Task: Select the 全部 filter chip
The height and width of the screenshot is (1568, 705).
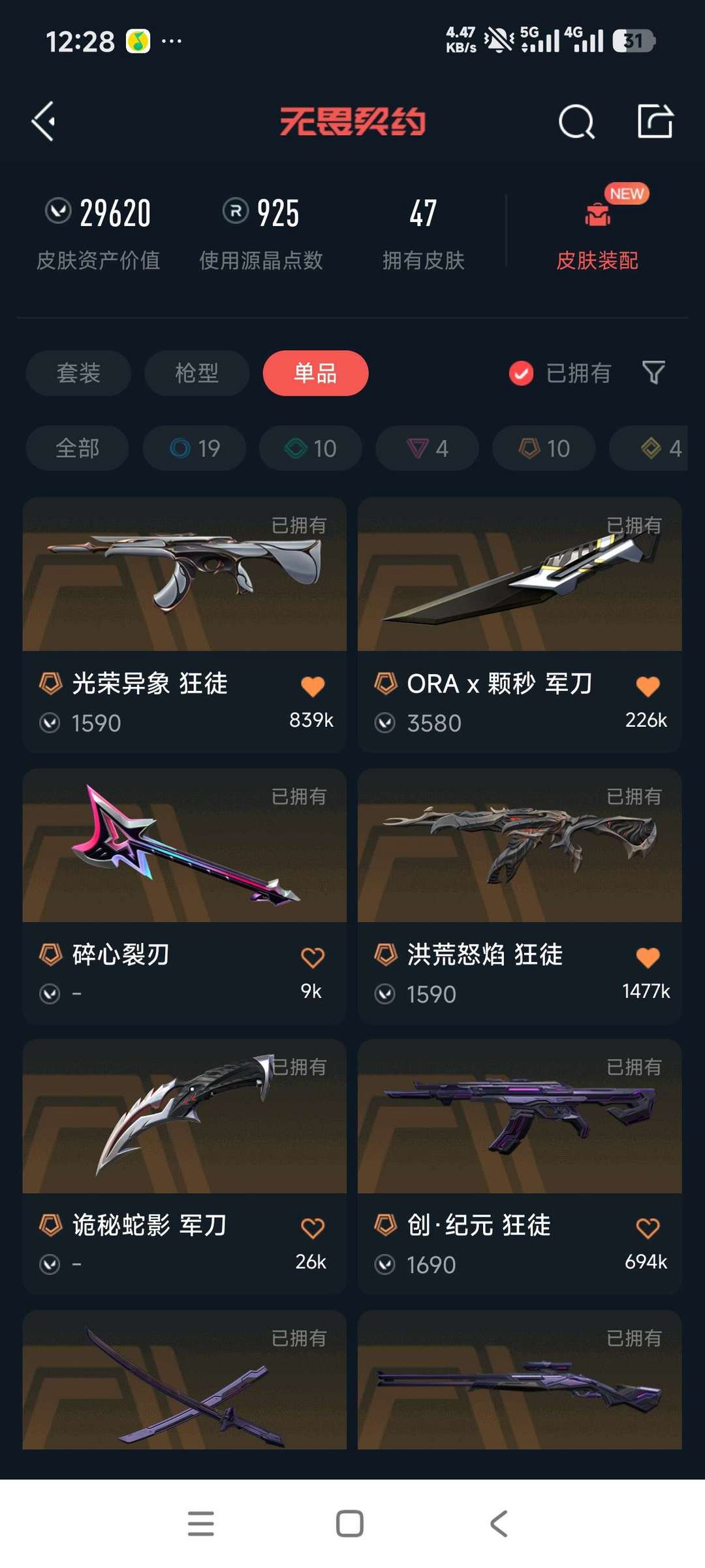Action: pos(76,448)
